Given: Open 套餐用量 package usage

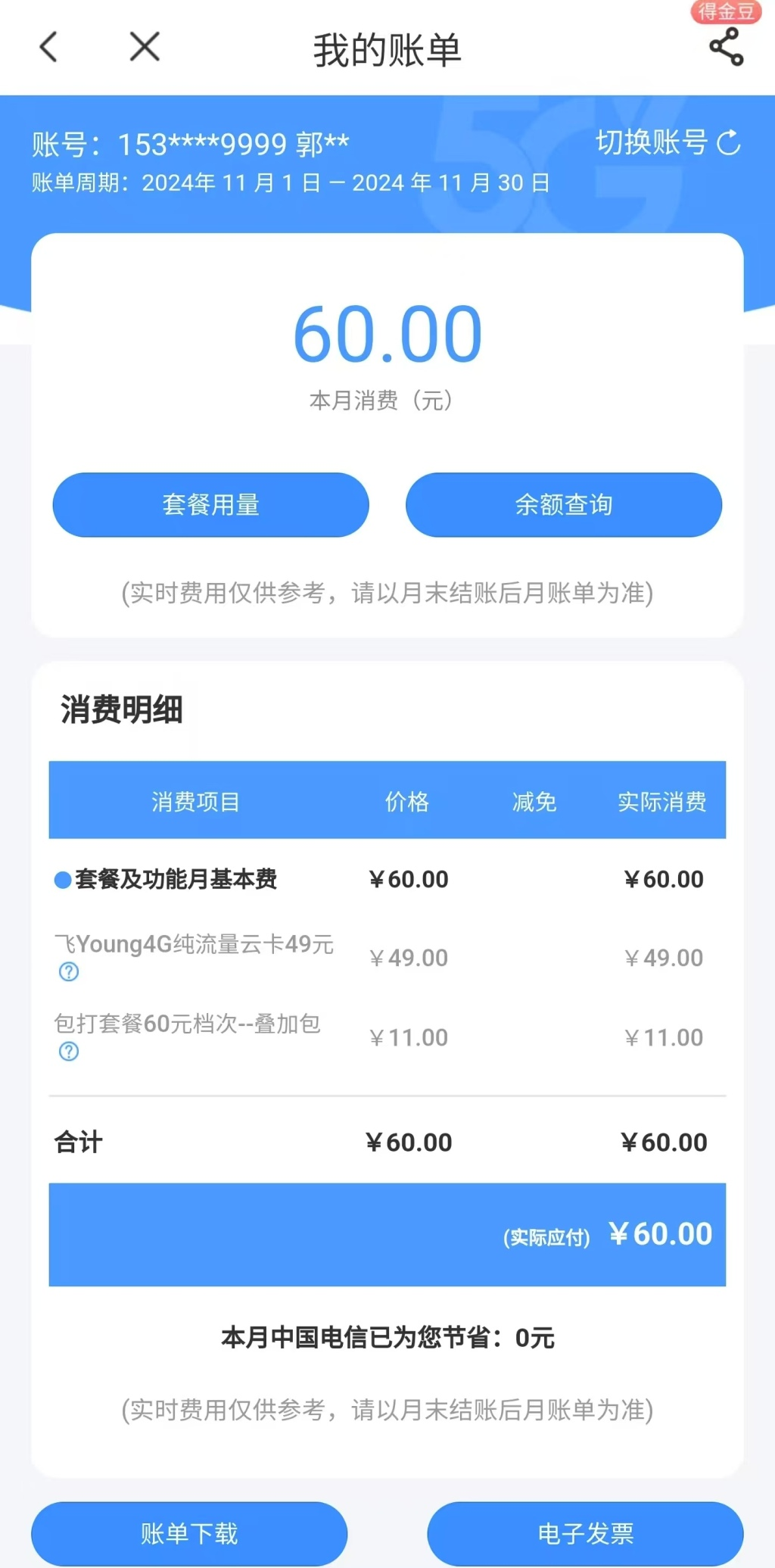Looking at the screenshot, I should pyautogui.click(x=210, y=505).
